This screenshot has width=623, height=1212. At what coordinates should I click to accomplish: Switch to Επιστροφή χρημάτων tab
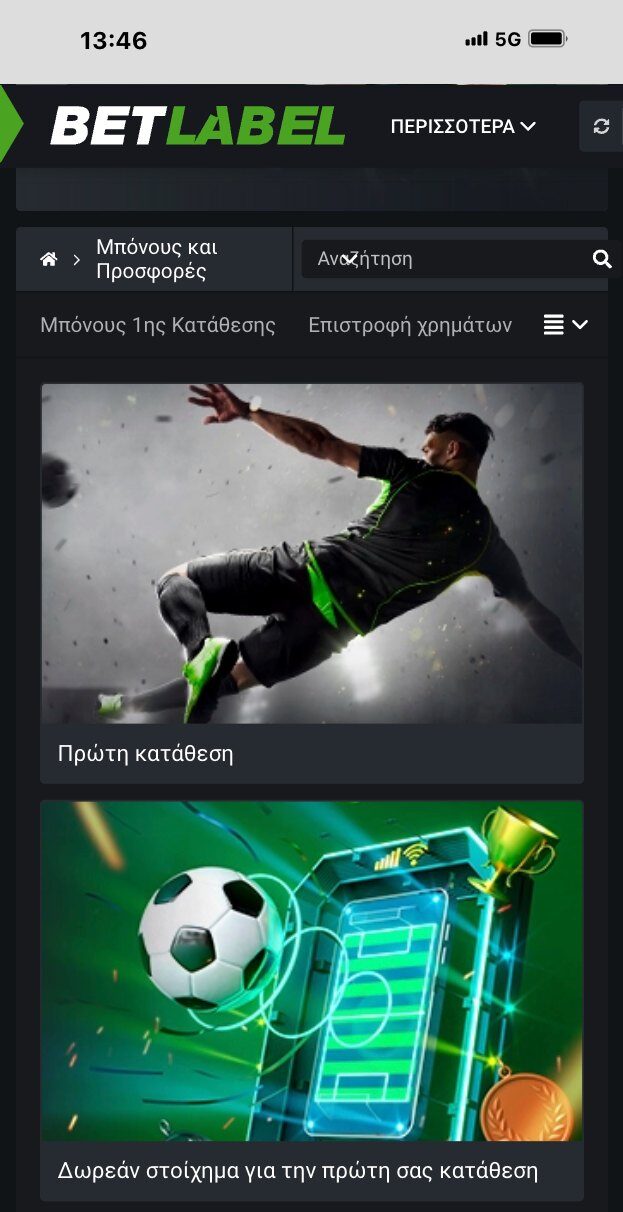tap(410, 325)
